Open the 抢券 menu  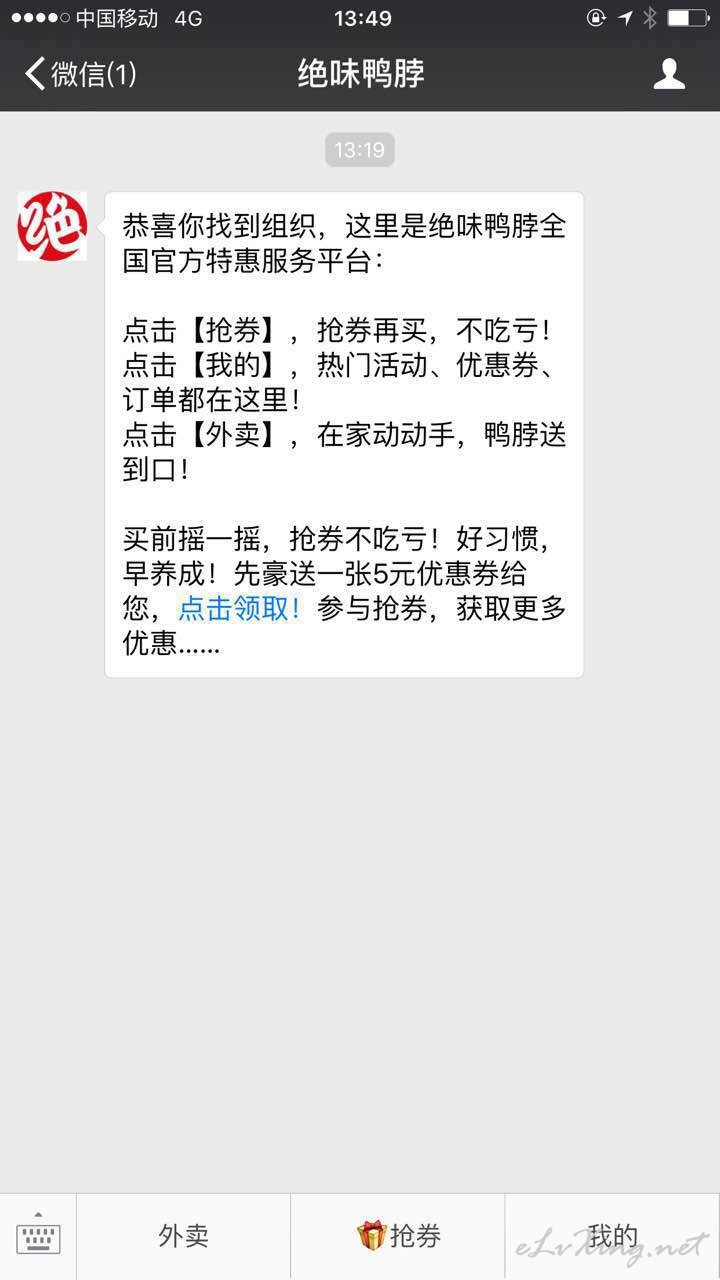click(398, 1237)
